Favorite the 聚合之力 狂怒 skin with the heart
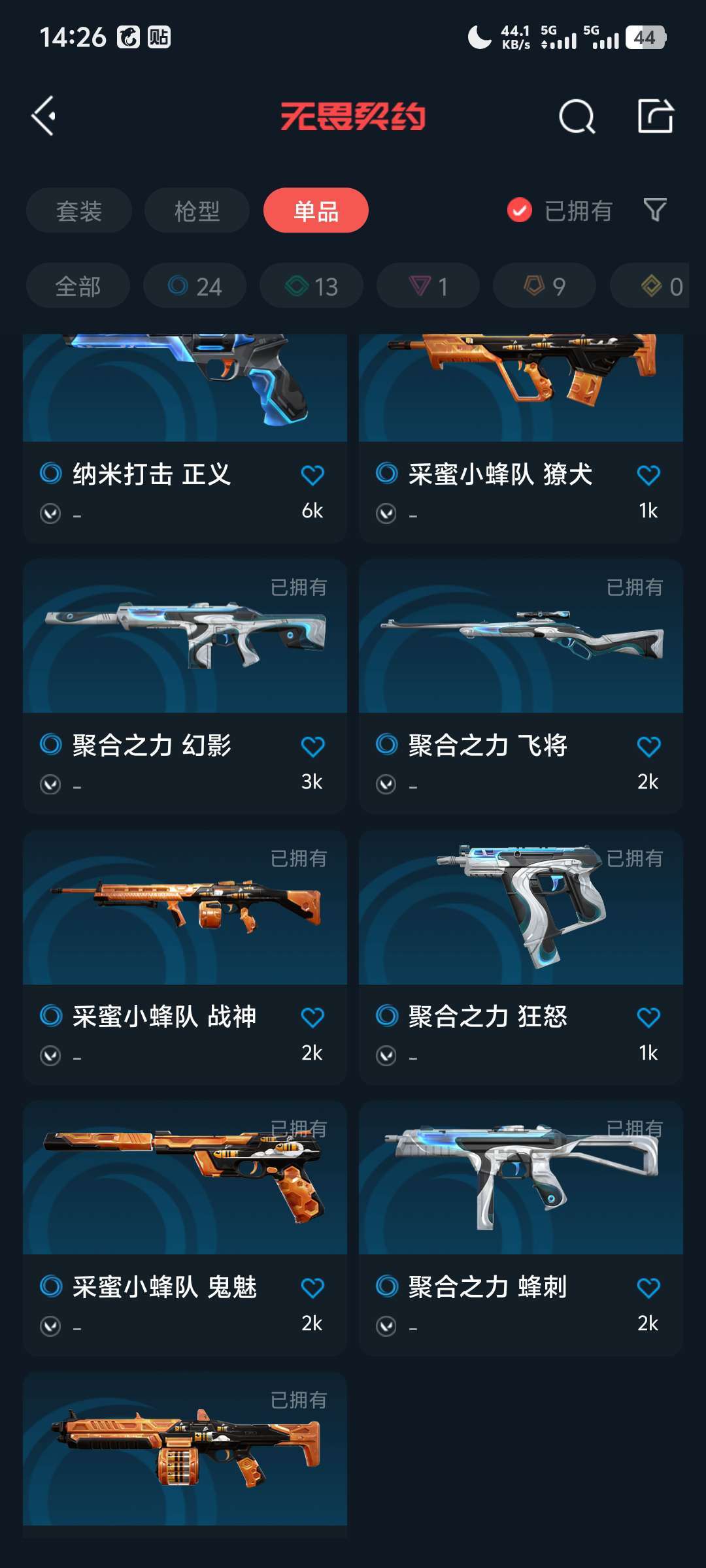 [648, 1017]
